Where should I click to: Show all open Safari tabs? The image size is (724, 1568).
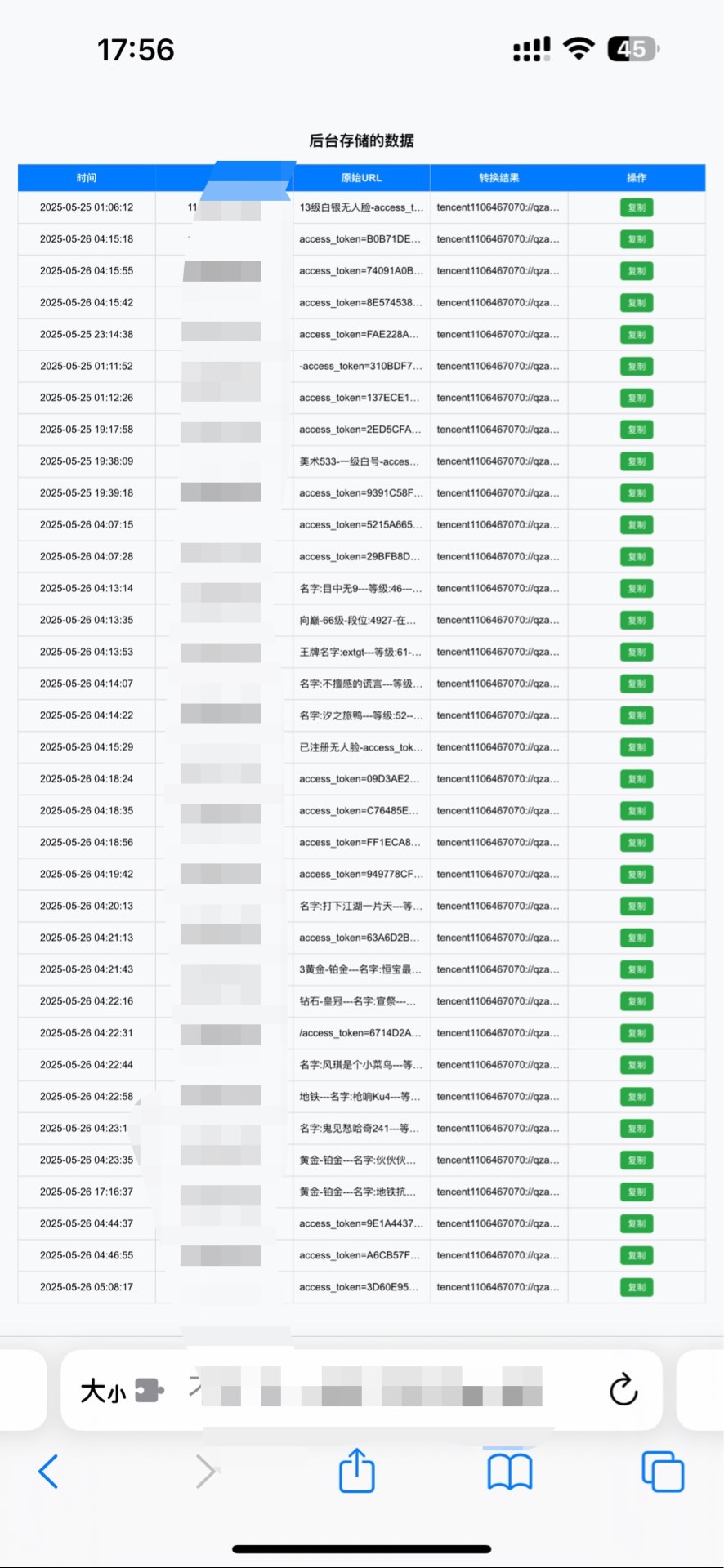click(x=663, y=1472)
